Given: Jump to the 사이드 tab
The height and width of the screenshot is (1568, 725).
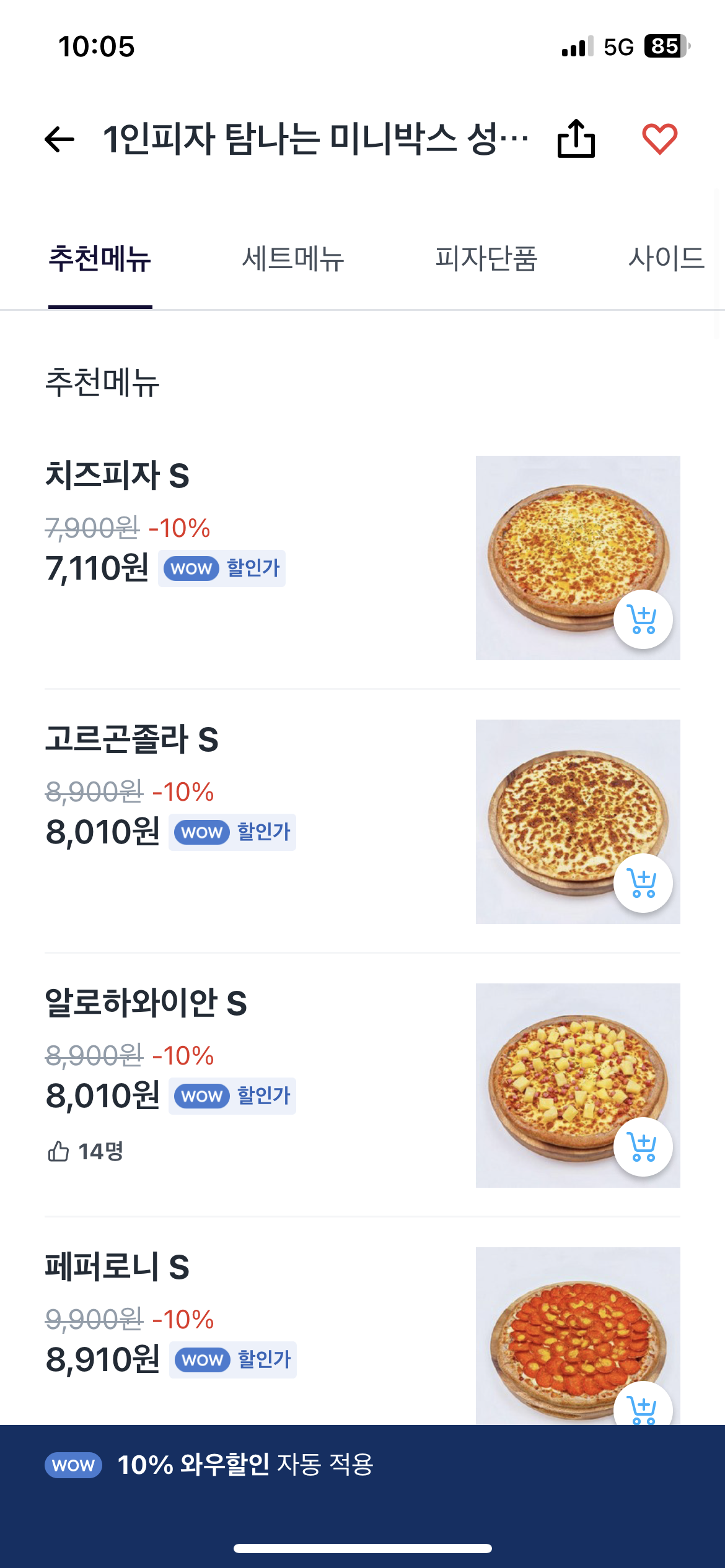Looking at the screenshot, I should click(666, 259).
